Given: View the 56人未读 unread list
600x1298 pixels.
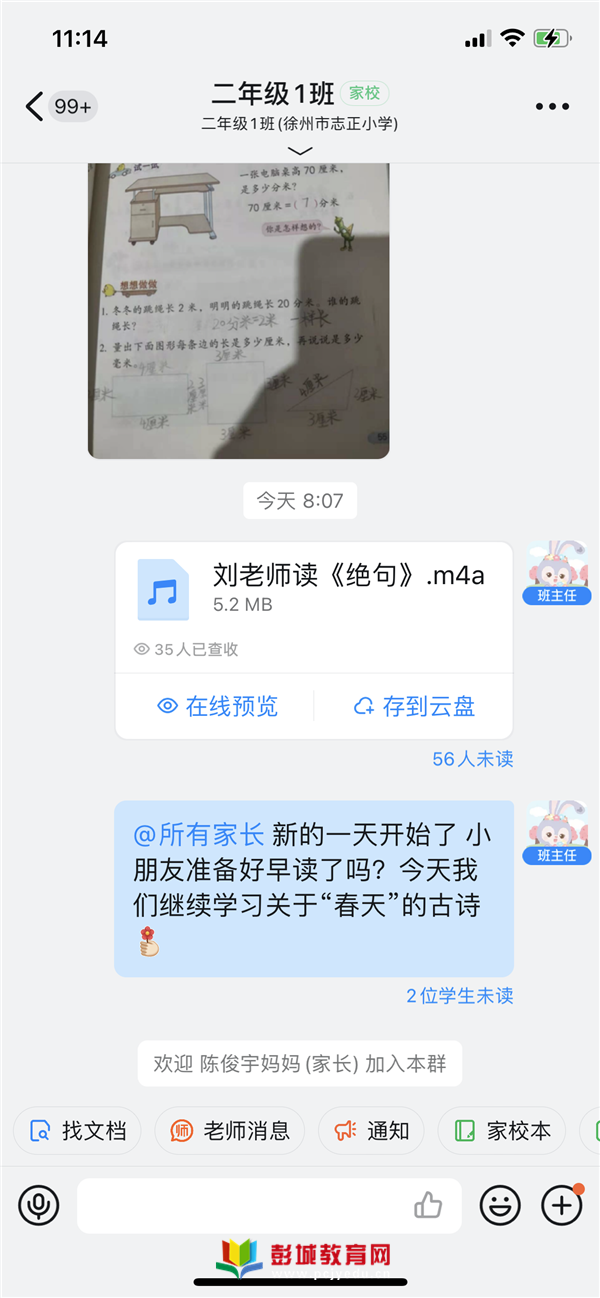Looking at the screenshot, I should (x=472, y=759).
